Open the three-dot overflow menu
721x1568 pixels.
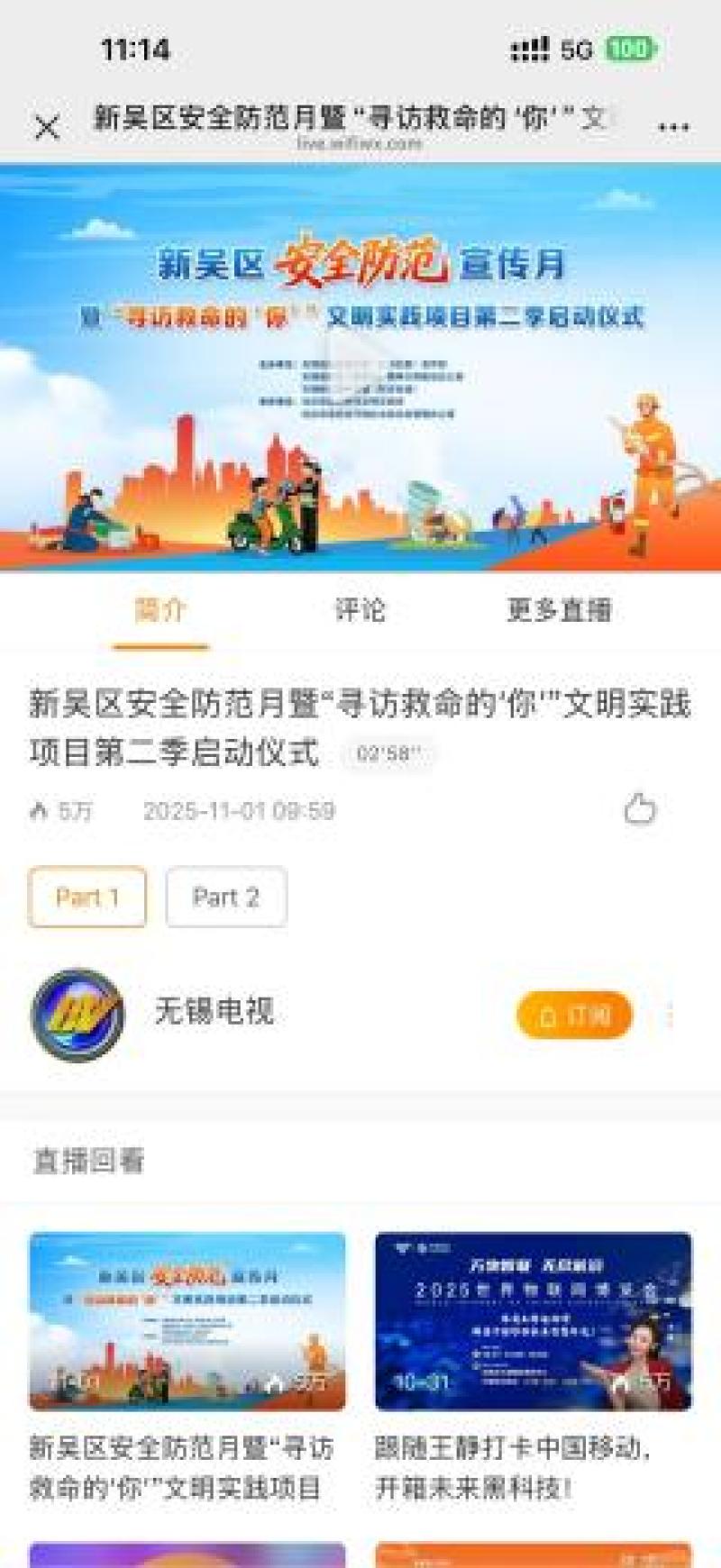point(673,127)
